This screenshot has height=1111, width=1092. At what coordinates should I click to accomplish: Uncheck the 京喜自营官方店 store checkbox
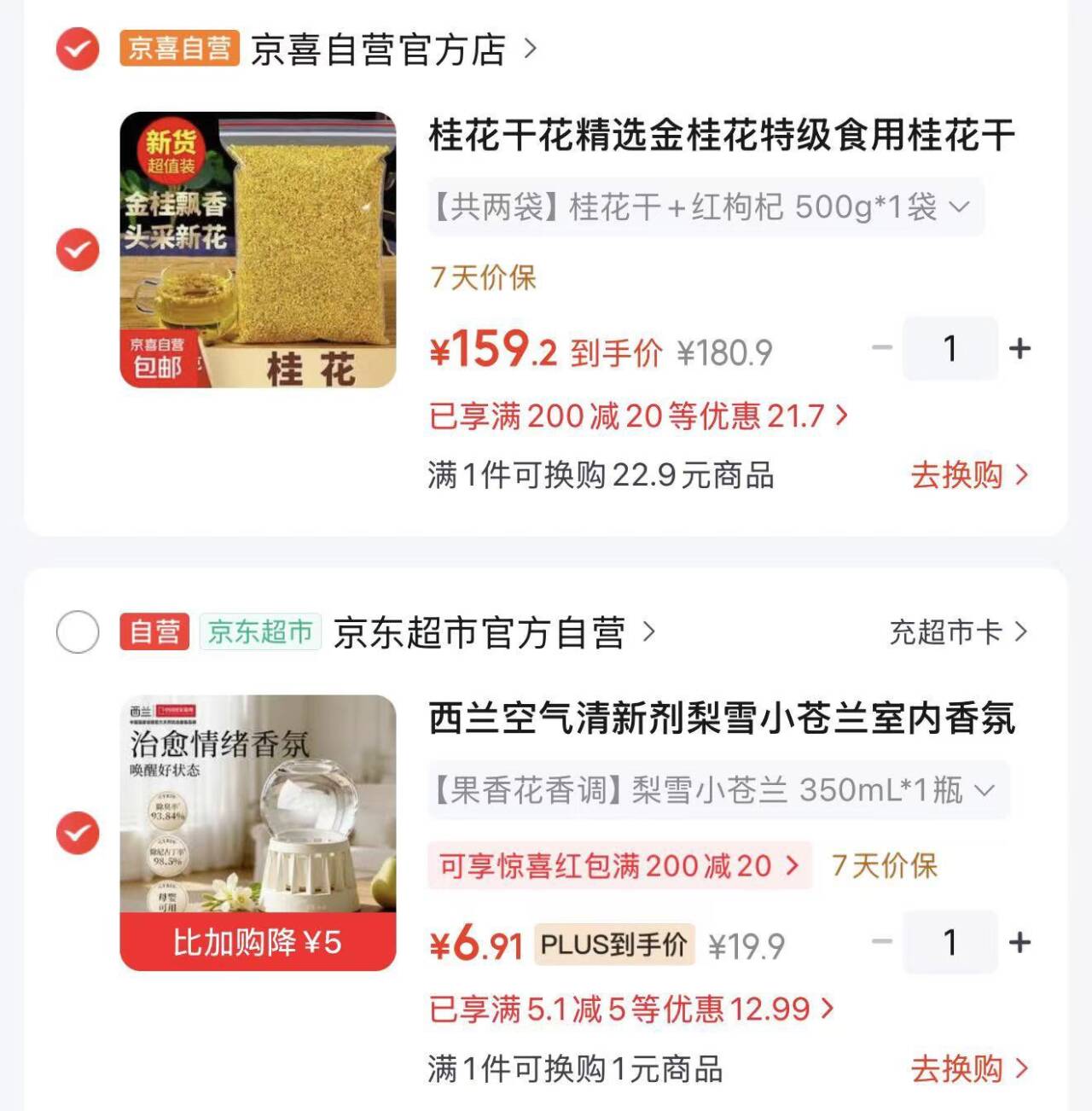coord(78,49)
